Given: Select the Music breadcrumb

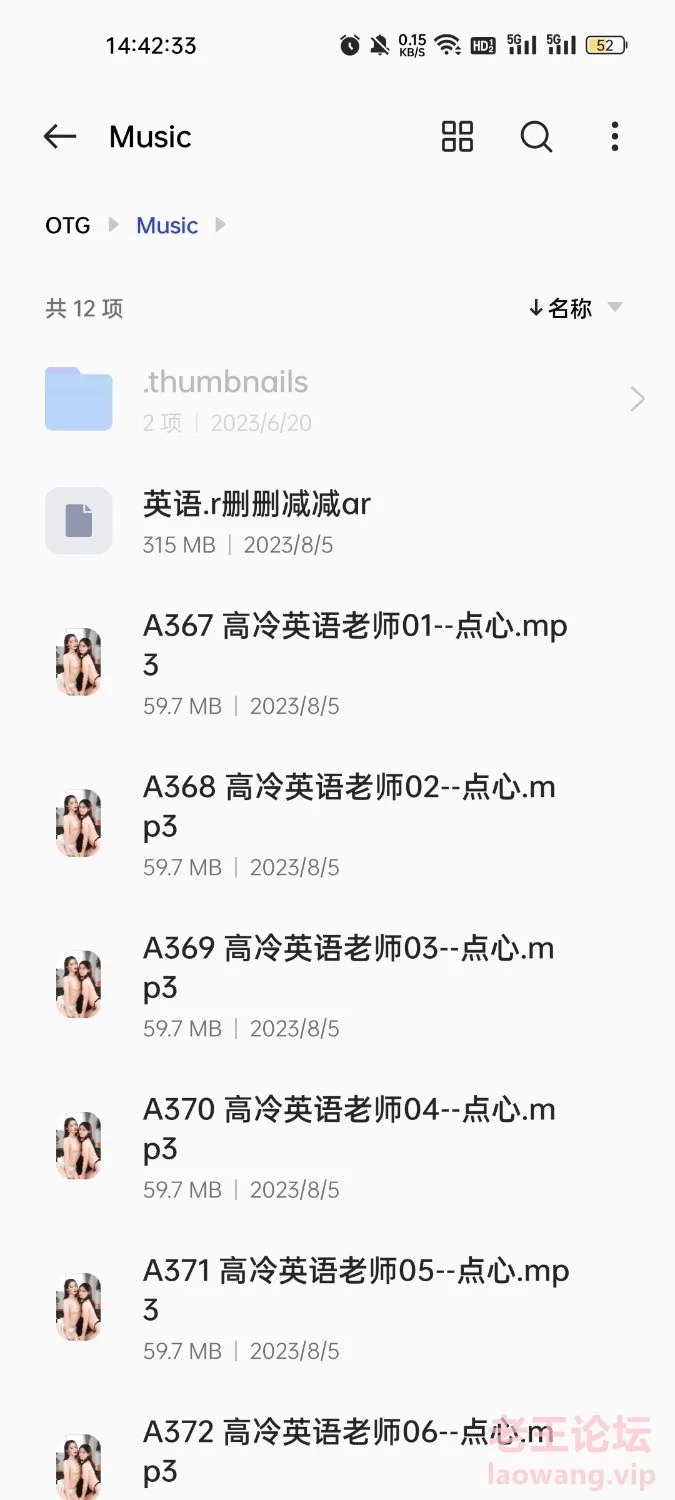Looking at the screenshot, I should point(167,226).
